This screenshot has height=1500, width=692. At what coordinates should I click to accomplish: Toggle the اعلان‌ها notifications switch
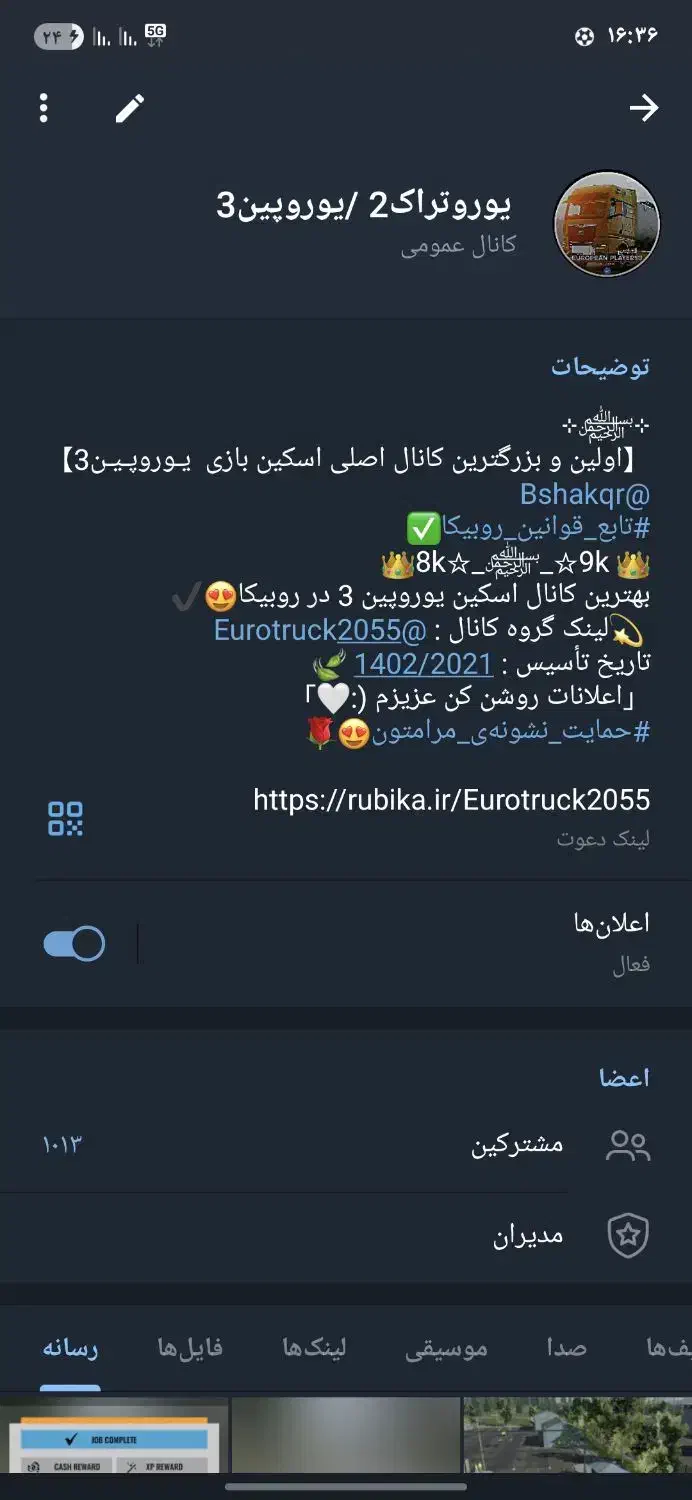74,943
